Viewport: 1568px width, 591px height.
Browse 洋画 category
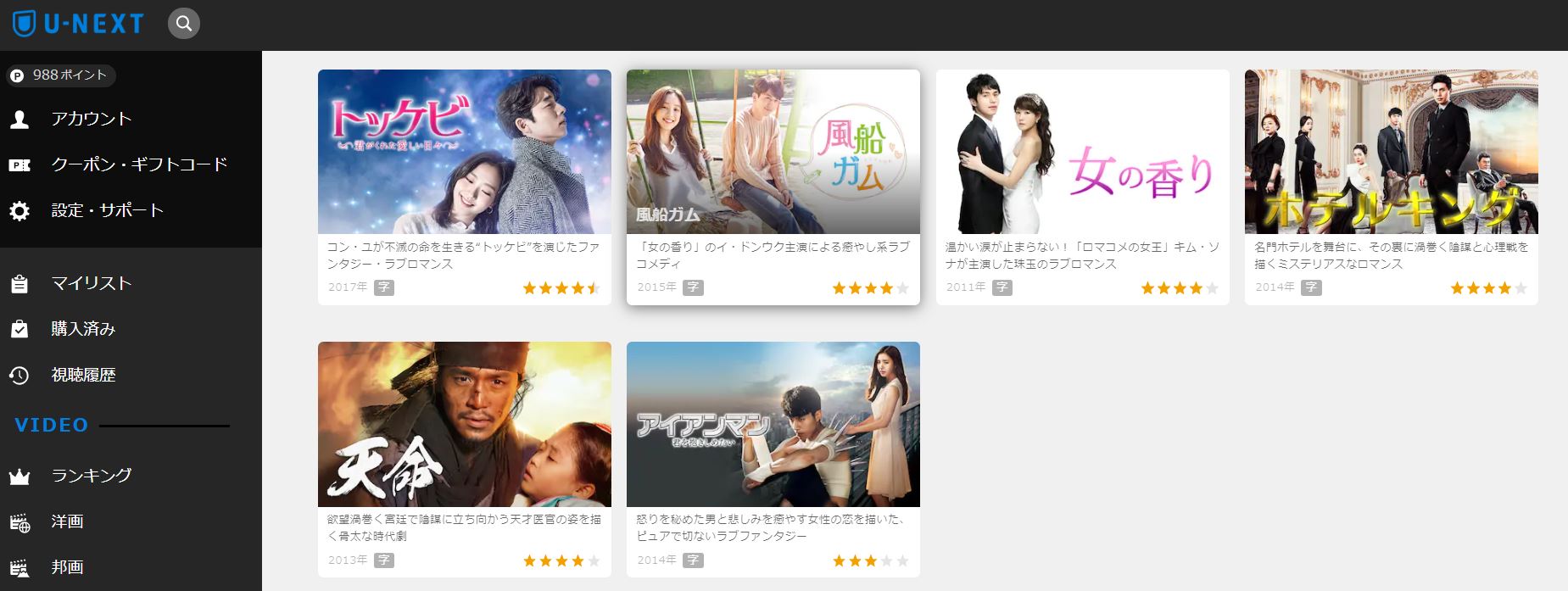point(67,521)
